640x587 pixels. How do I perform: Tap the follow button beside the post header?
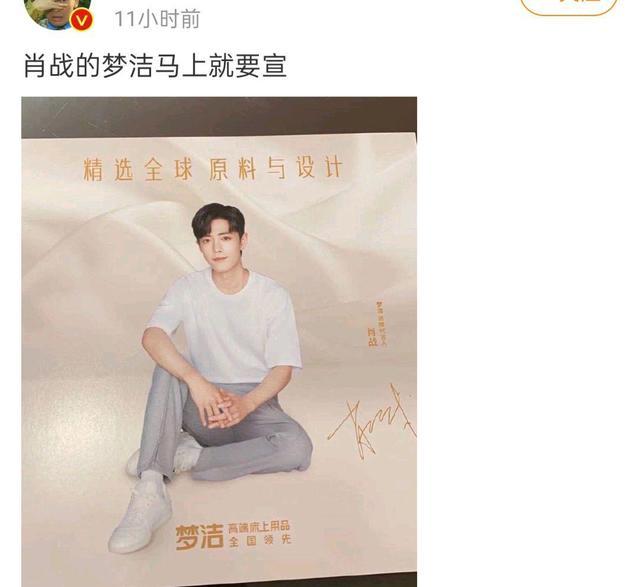[570, 5]
